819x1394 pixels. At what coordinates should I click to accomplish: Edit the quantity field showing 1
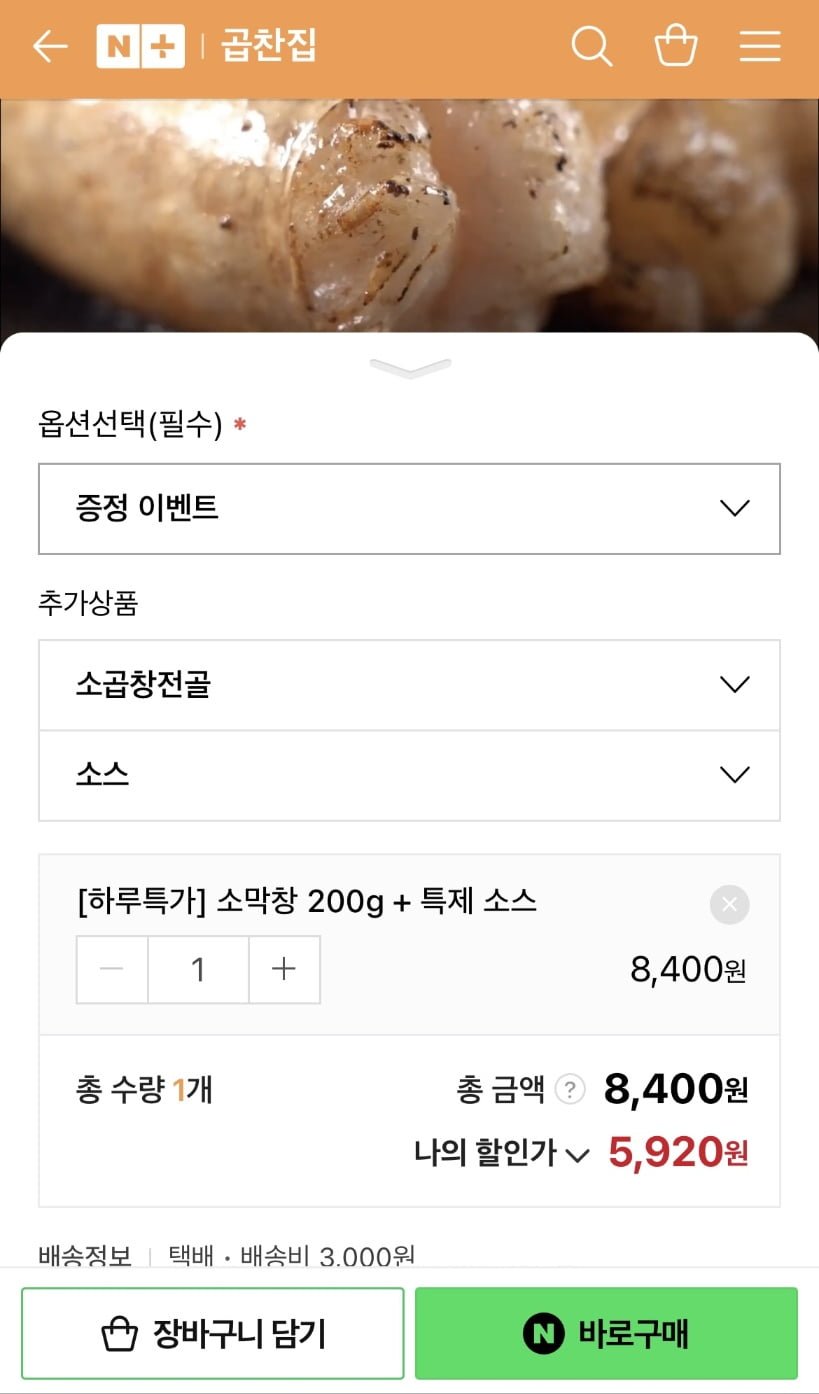pyautogui.click(x=198, y=969)
